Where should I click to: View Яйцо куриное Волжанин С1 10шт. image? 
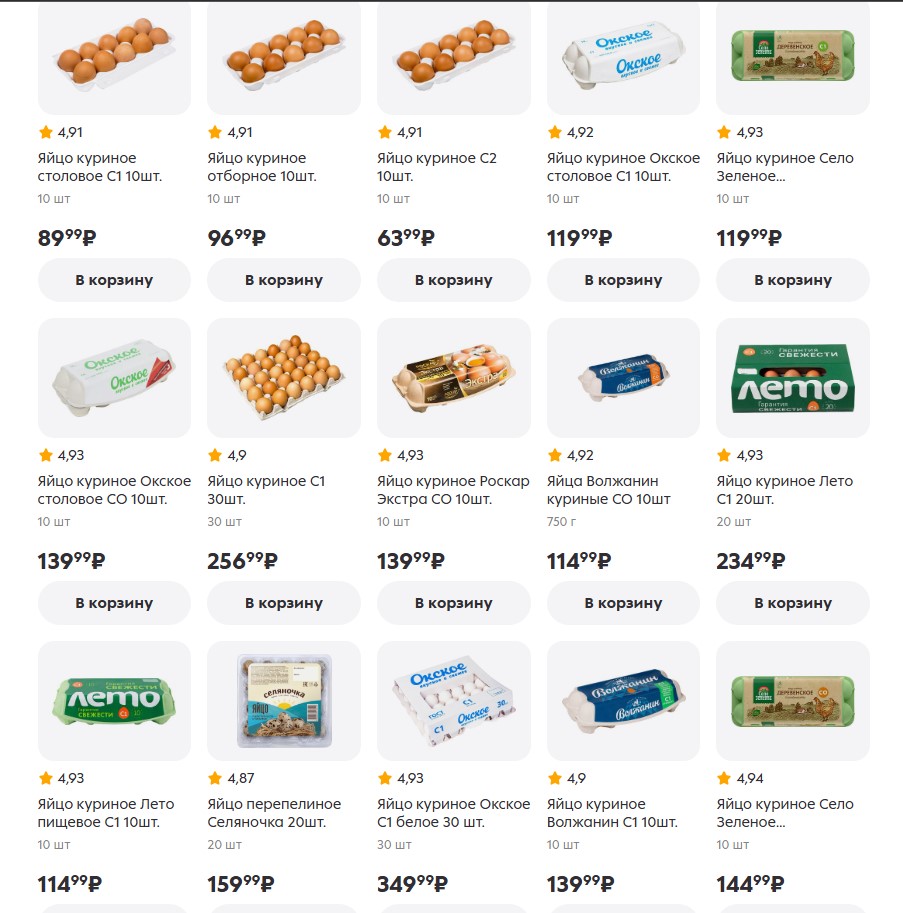[x=623, y=700]
